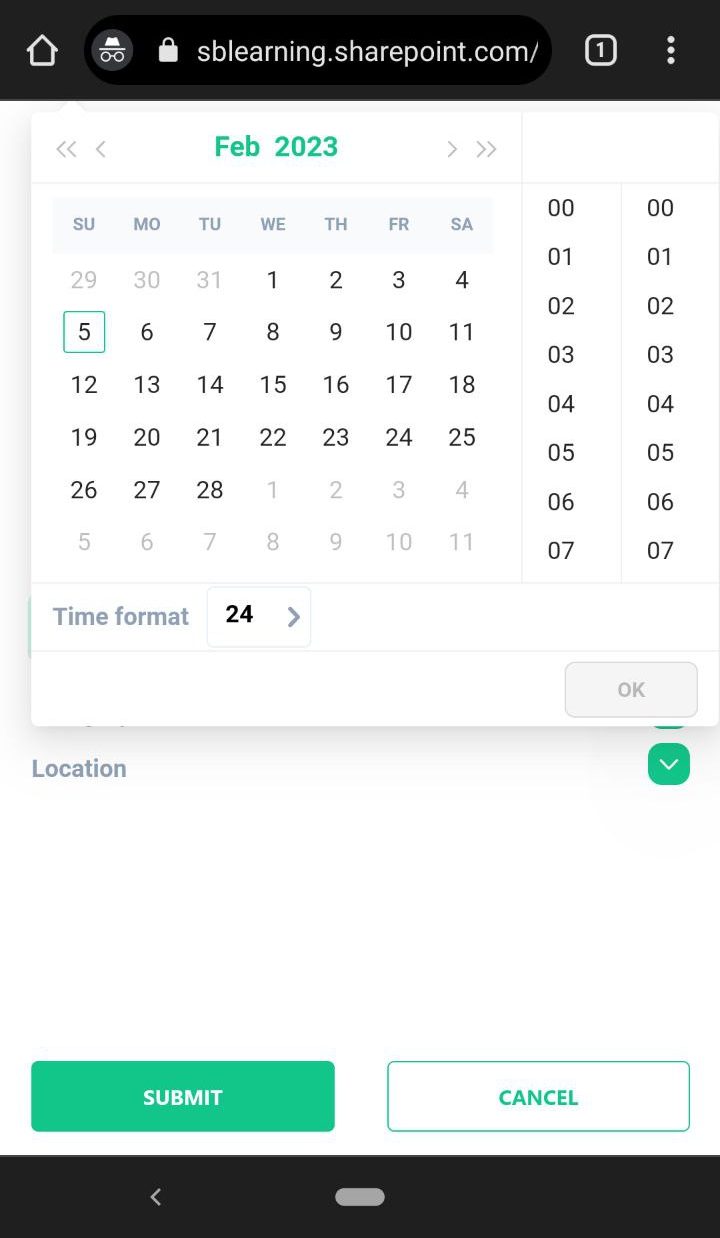
Task: Go to previous year in calendar
Action: 66,149
